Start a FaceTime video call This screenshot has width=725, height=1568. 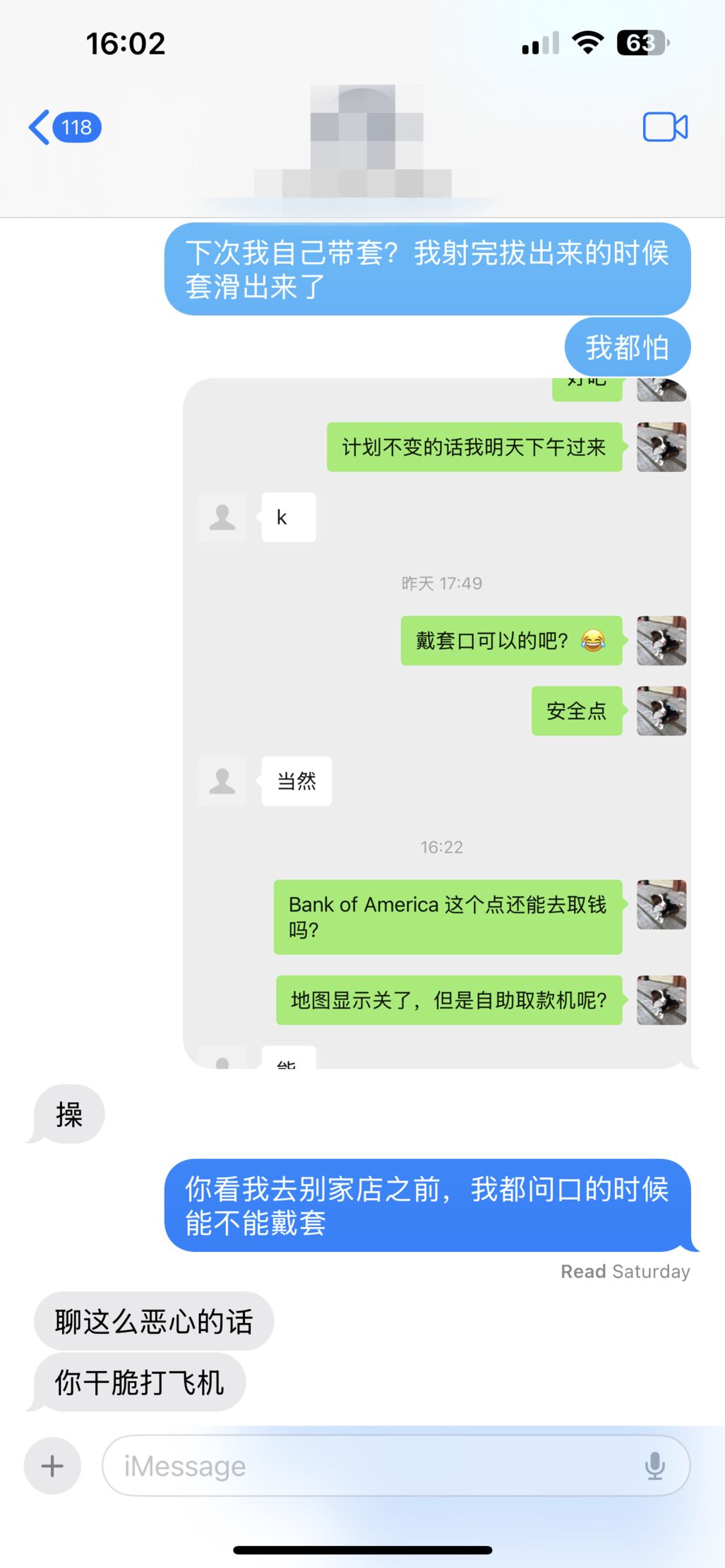point(664,128)
